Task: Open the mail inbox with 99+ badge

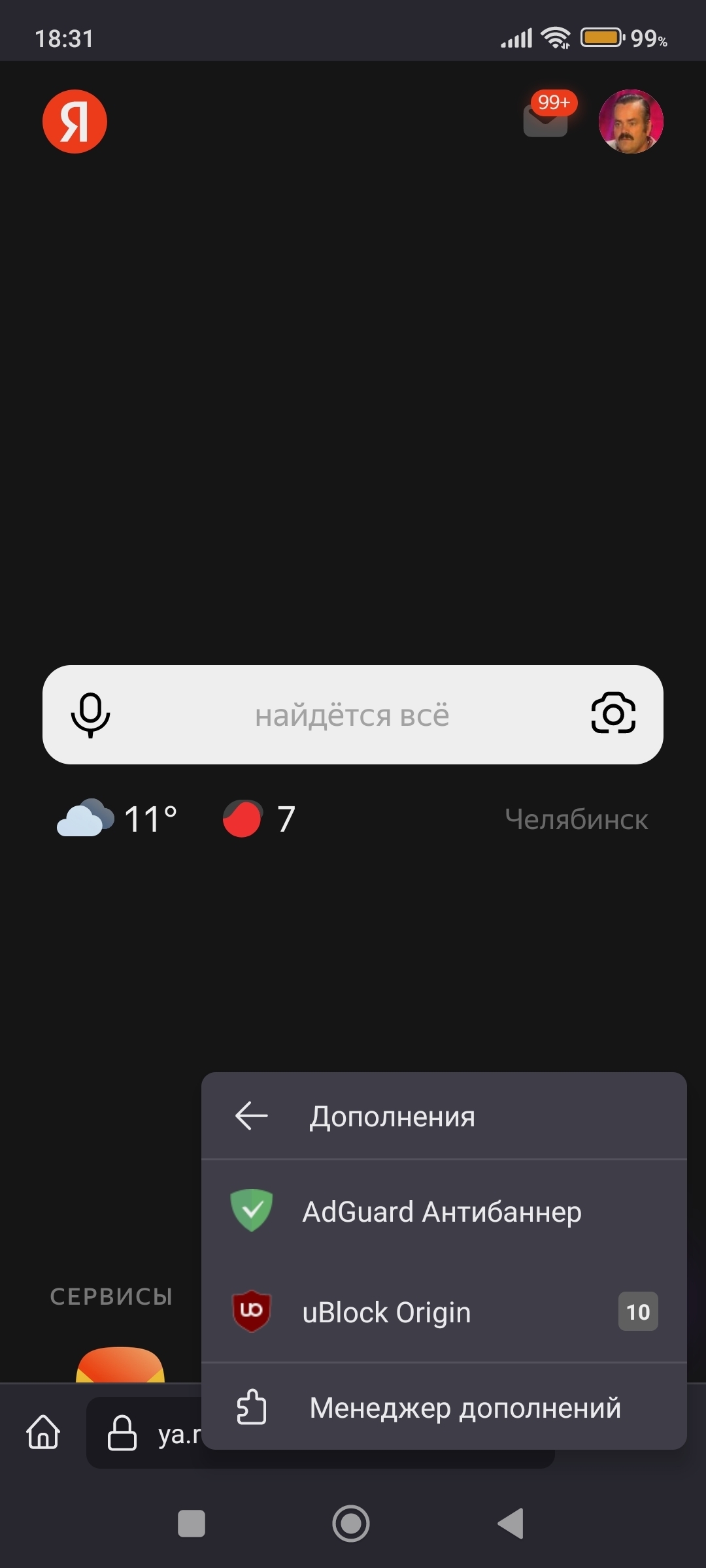Action: coord(546,119)
